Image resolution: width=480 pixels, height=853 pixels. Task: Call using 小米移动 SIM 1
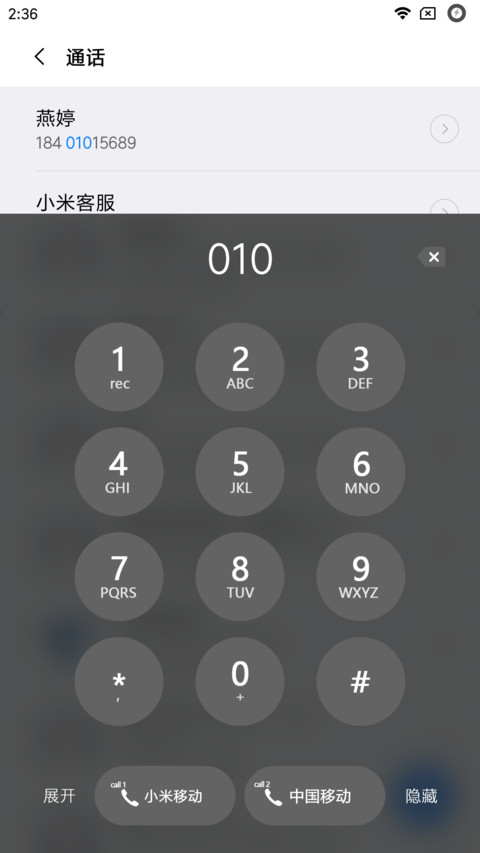coord(165,796)
